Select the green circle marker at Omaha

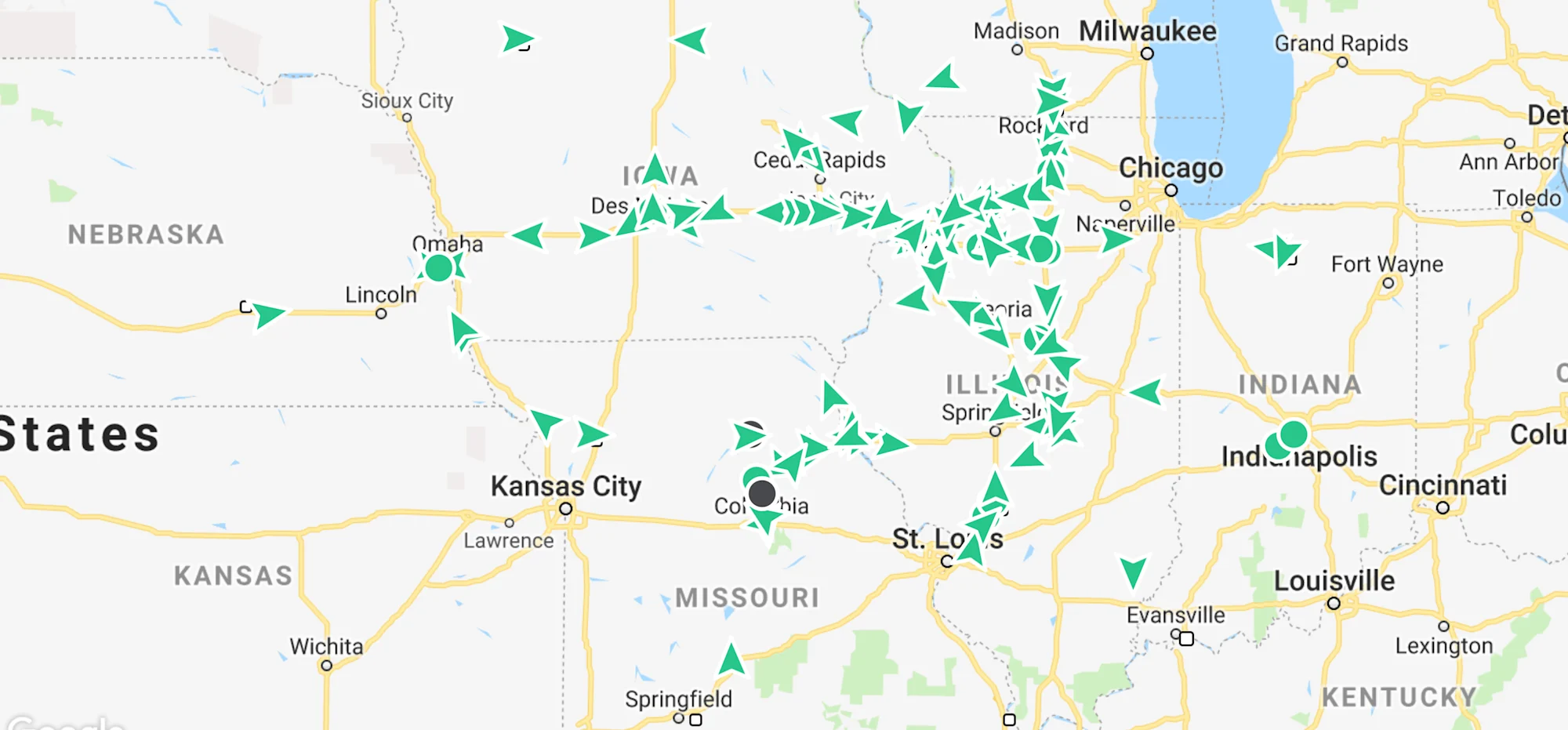438,268
